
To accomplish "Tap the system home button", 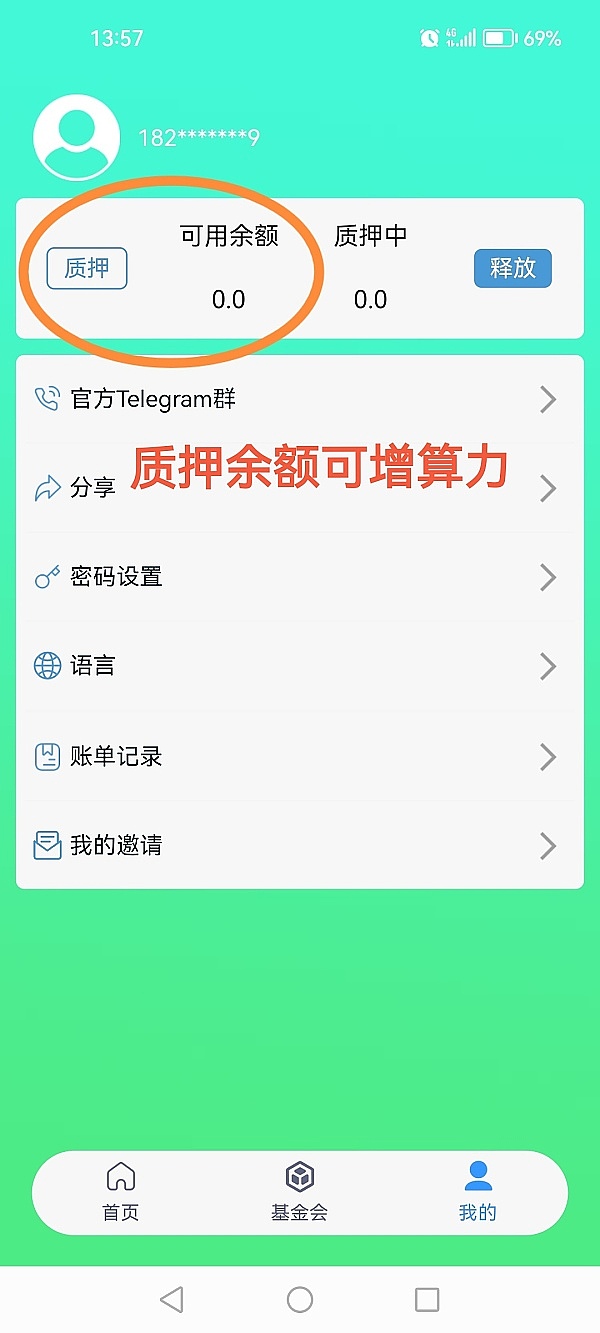I will tap(300, 1299).
